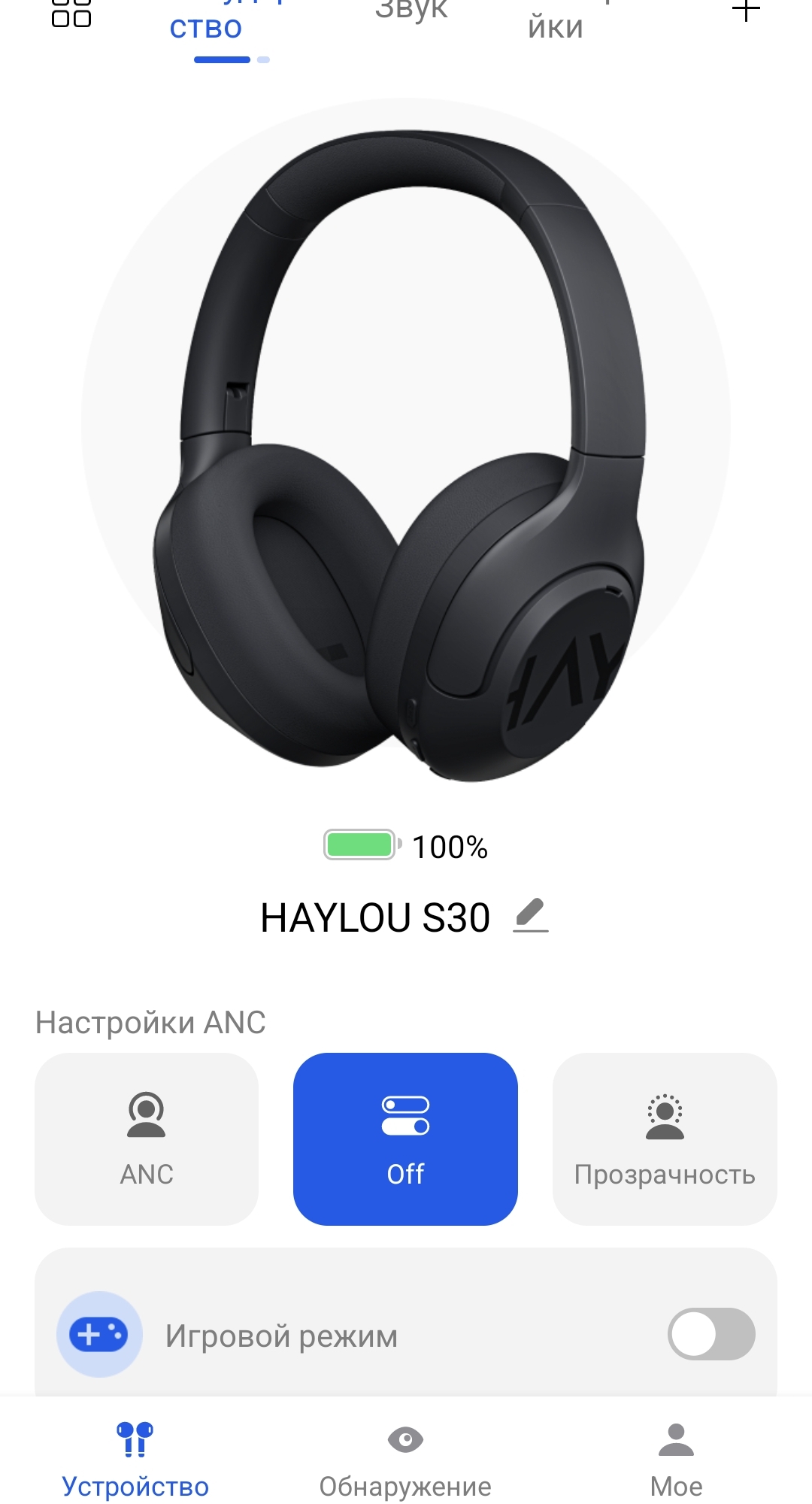812x1504 pixels.
Task: Select ANC noise cancelling mode
Action: [x=147, y=1139]
